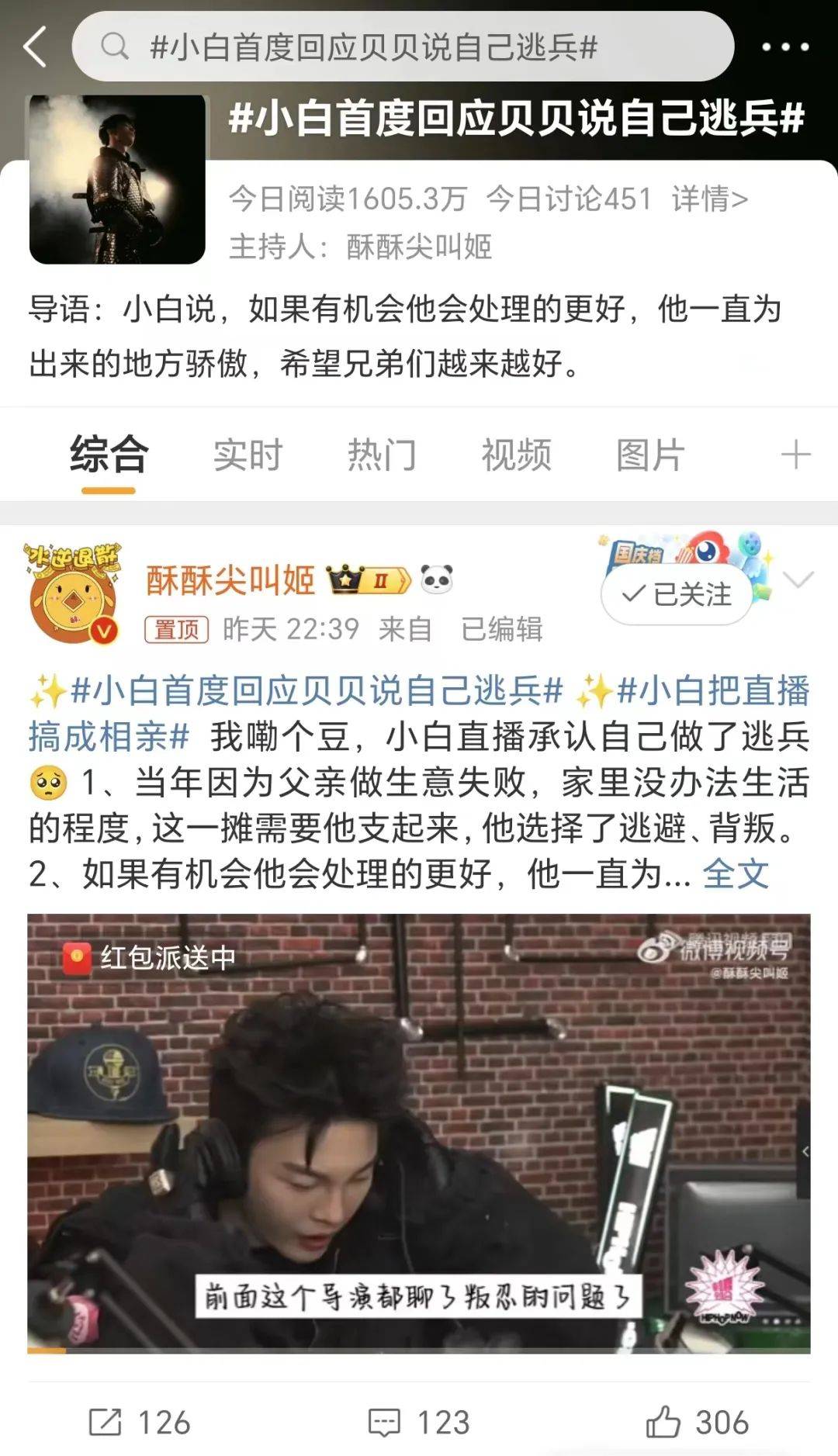The height and width of the screenshot is (1456, 838).
Task: Open host 酥酥尖叫姬 from topic header
Action: coord(418,247)
